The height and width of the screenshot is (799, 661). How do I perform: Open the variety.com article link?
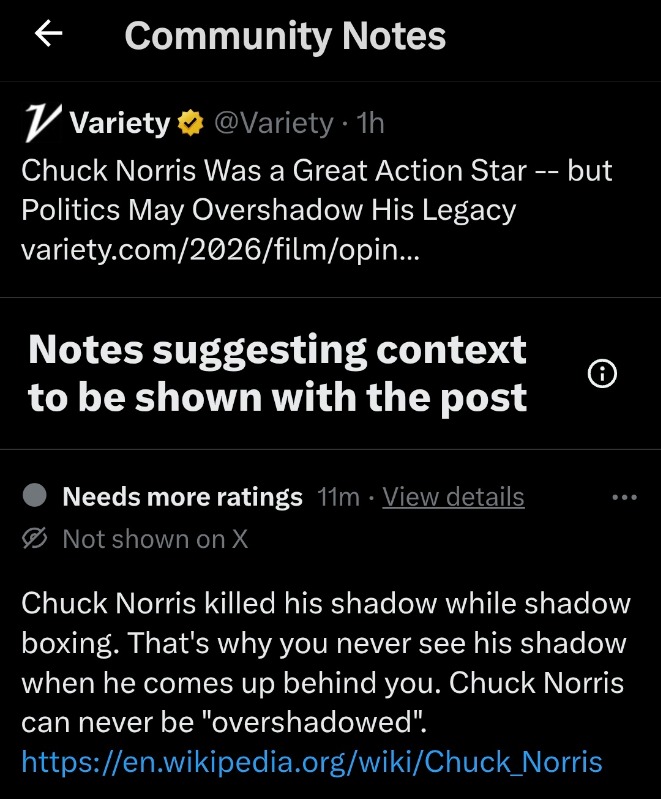click(x=220, y=250)
